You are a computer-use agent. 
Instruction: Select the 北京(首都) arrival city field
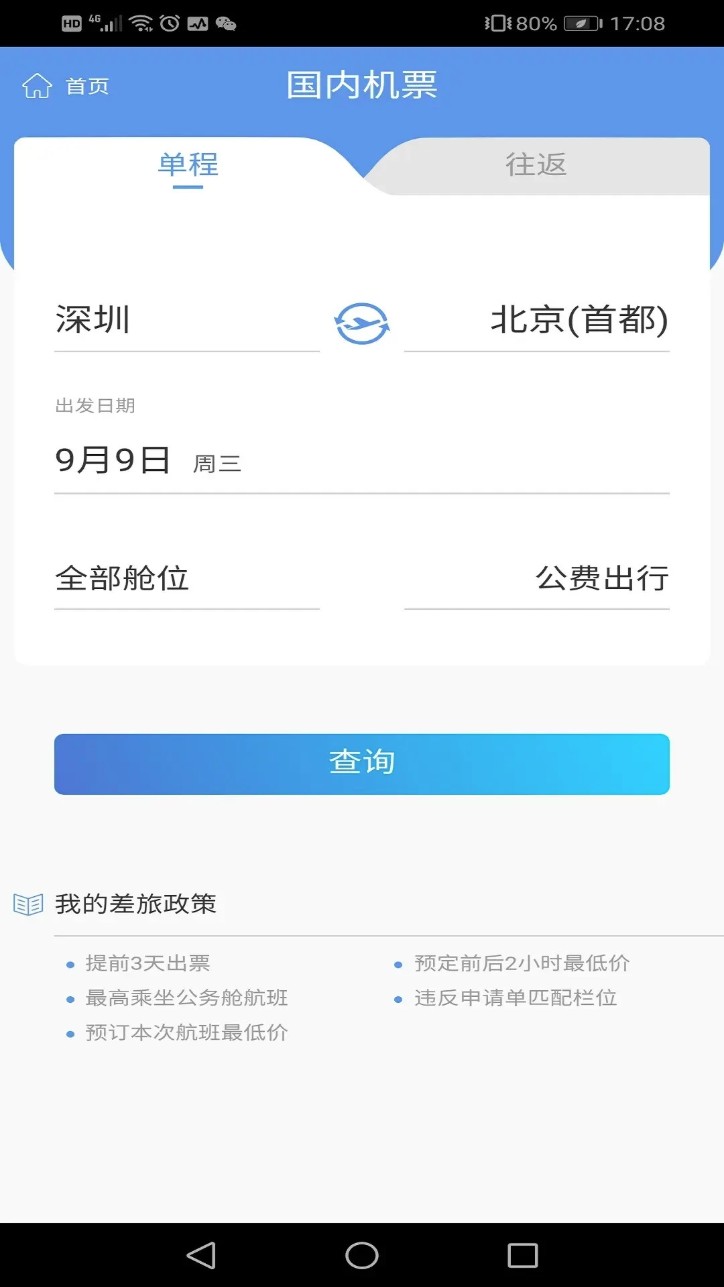pos(580,320)
